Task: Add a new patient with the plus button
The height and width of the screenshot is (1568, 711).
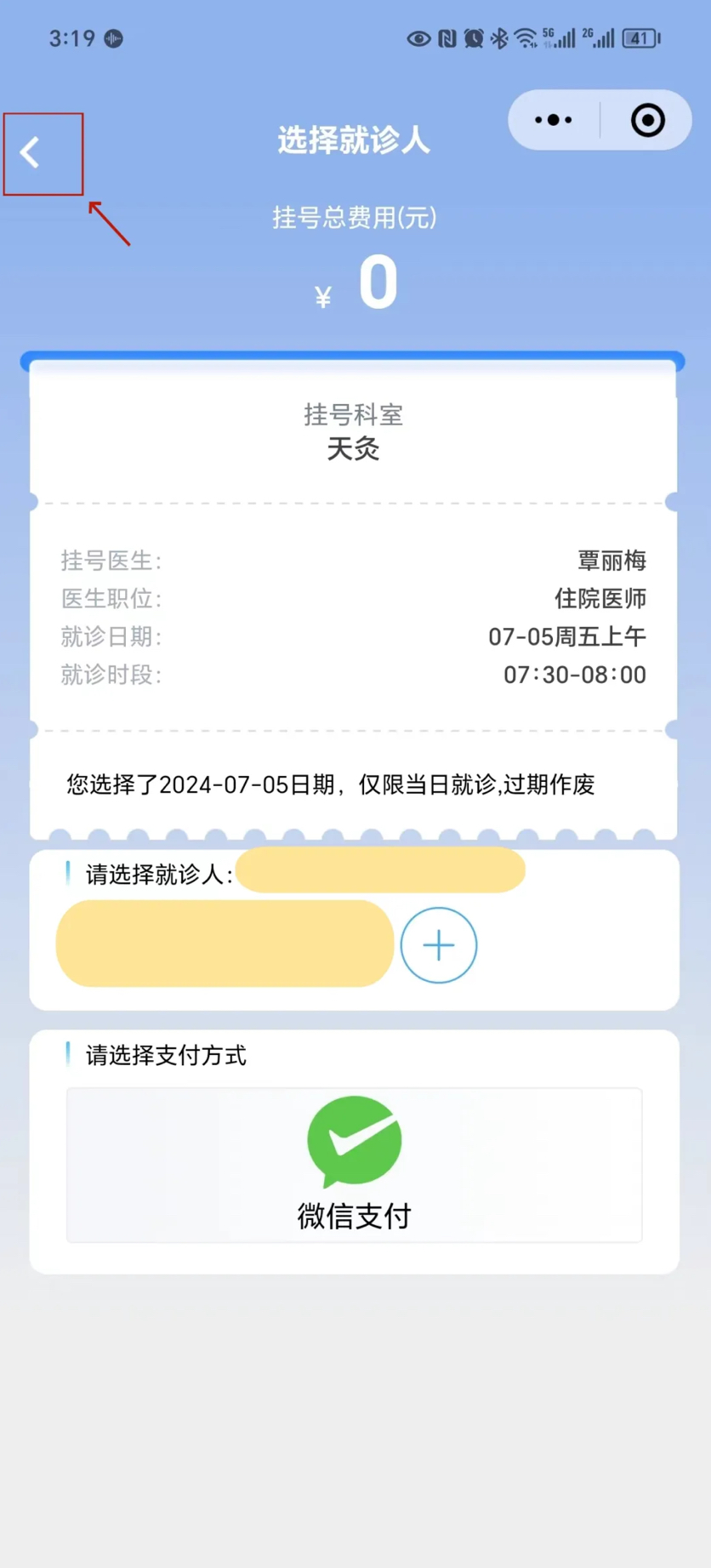Action: pos(438,945)
